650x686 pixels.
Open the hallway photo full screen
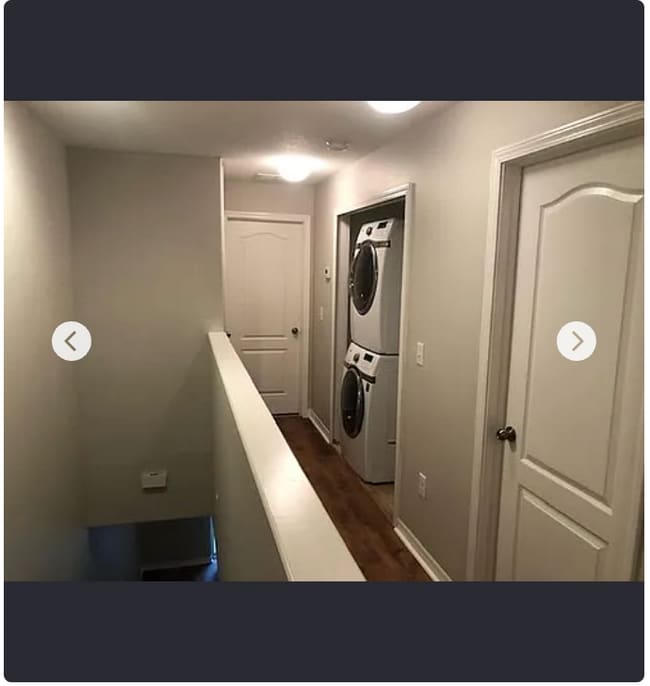pos(324,250)
